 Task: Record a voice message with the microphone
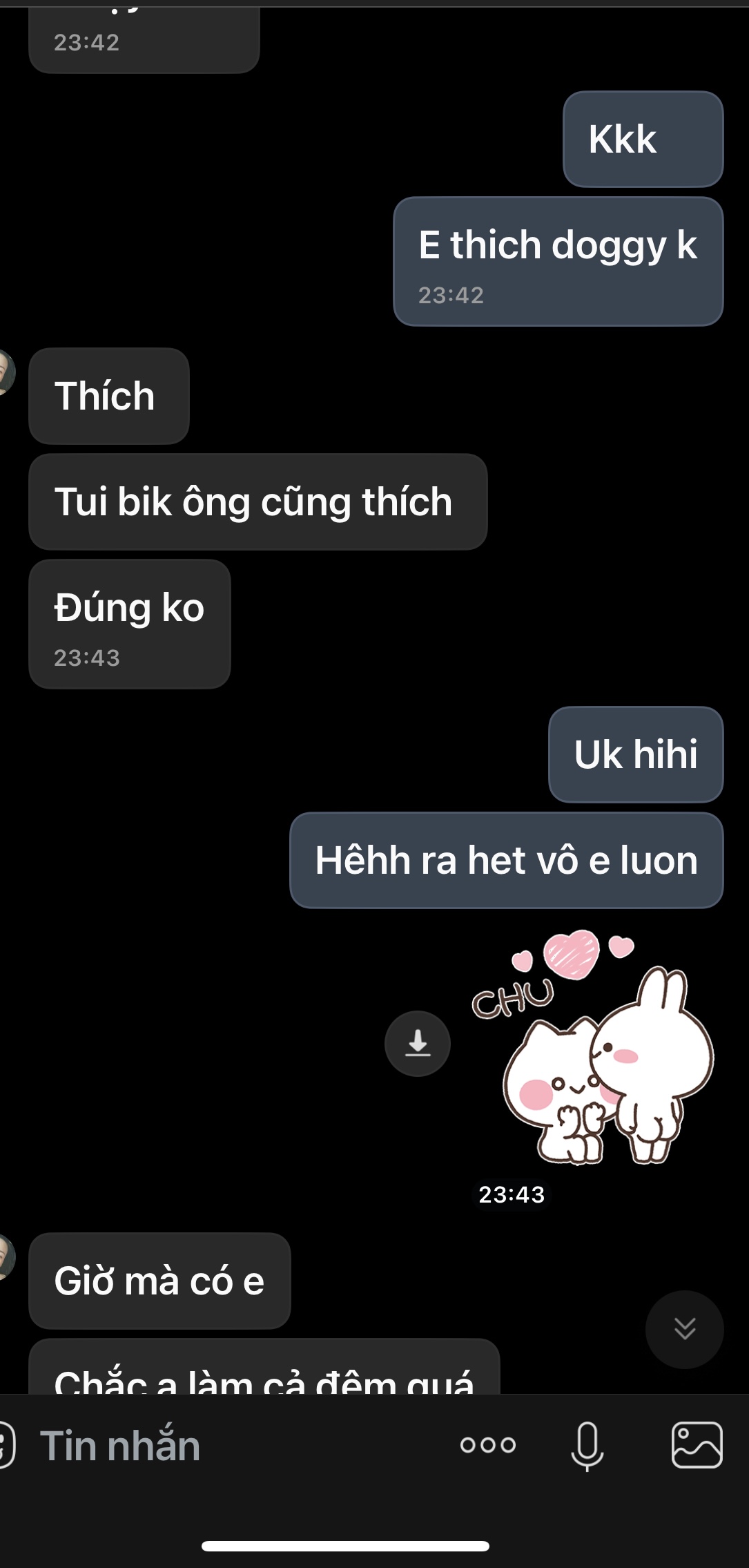[587, 1445]
